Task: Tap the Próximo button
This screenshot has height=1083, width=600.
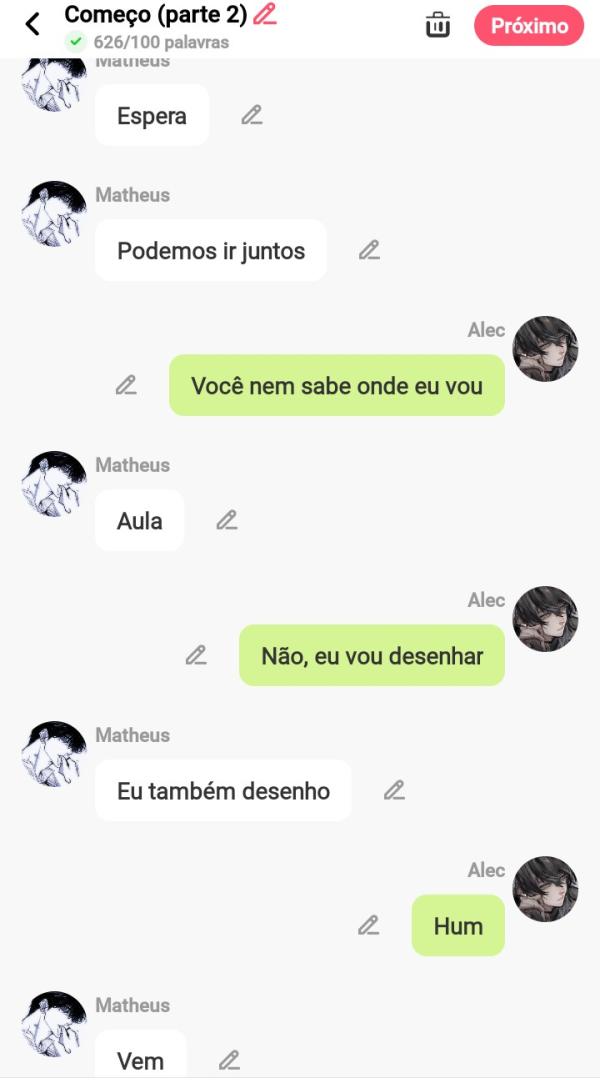Action: pyautogui.click(x=528, y=26)
